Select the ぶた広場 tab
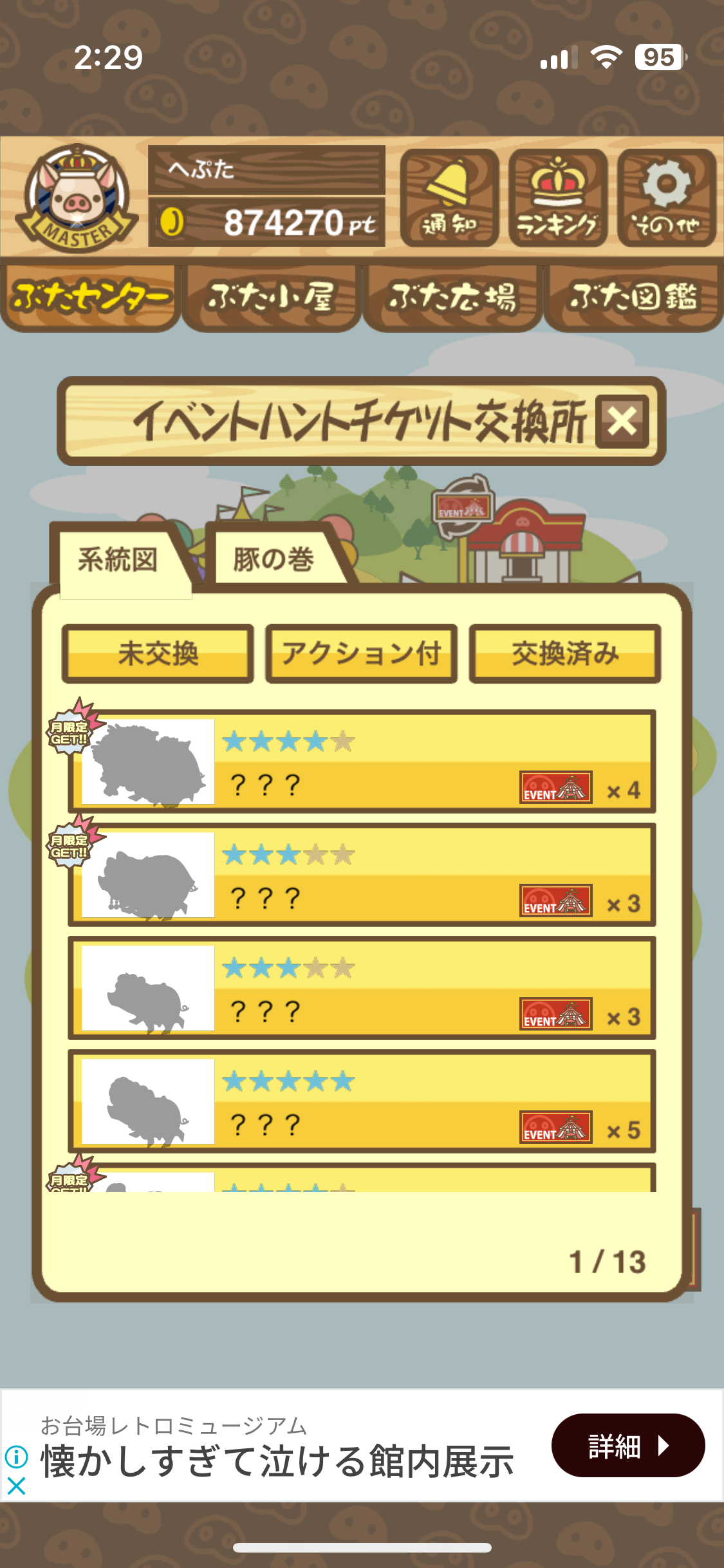The height and width of the screenshot is (1568, 724). click(x=452, y=297)
